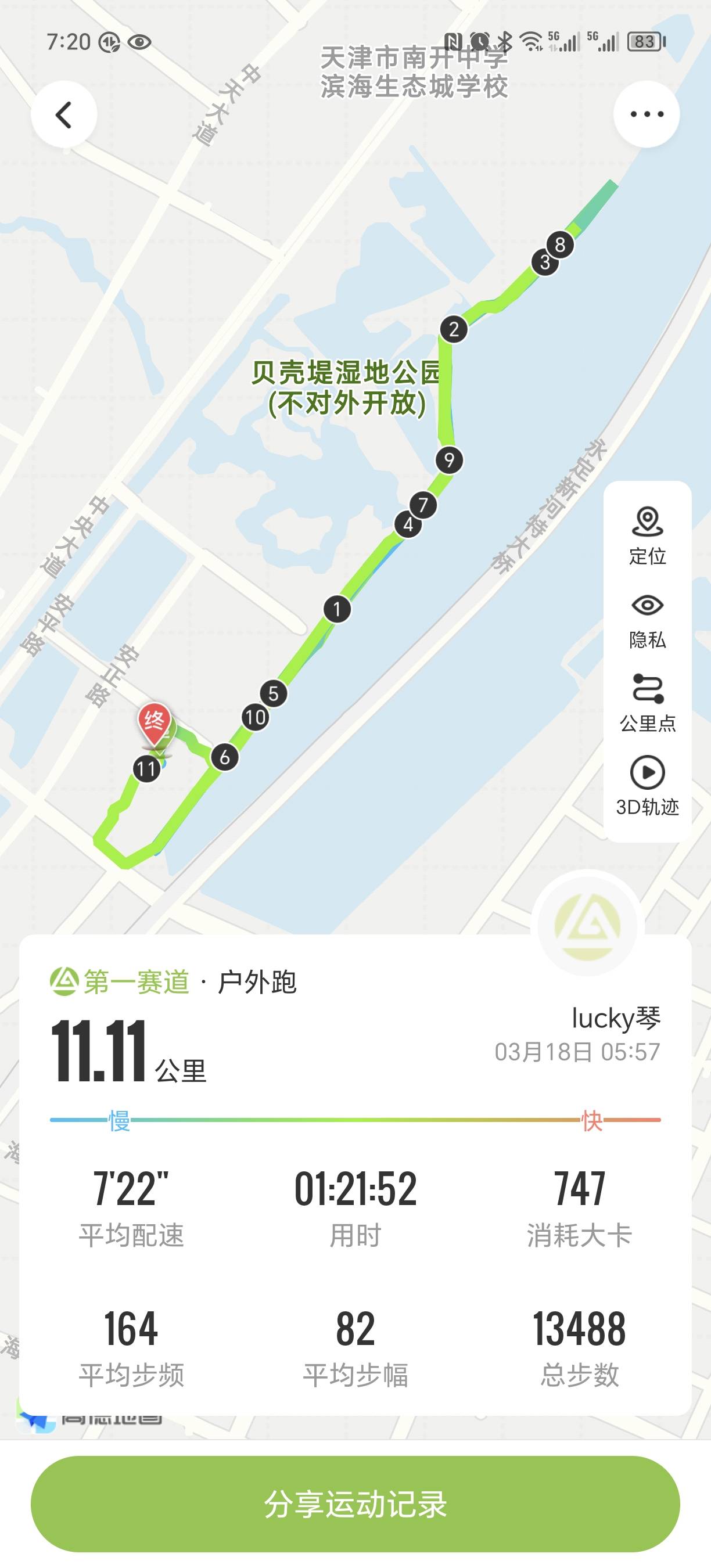Tap the eye icon in the status bar
This screenshot has height=1568, width=711.
[x=139, y=41]
